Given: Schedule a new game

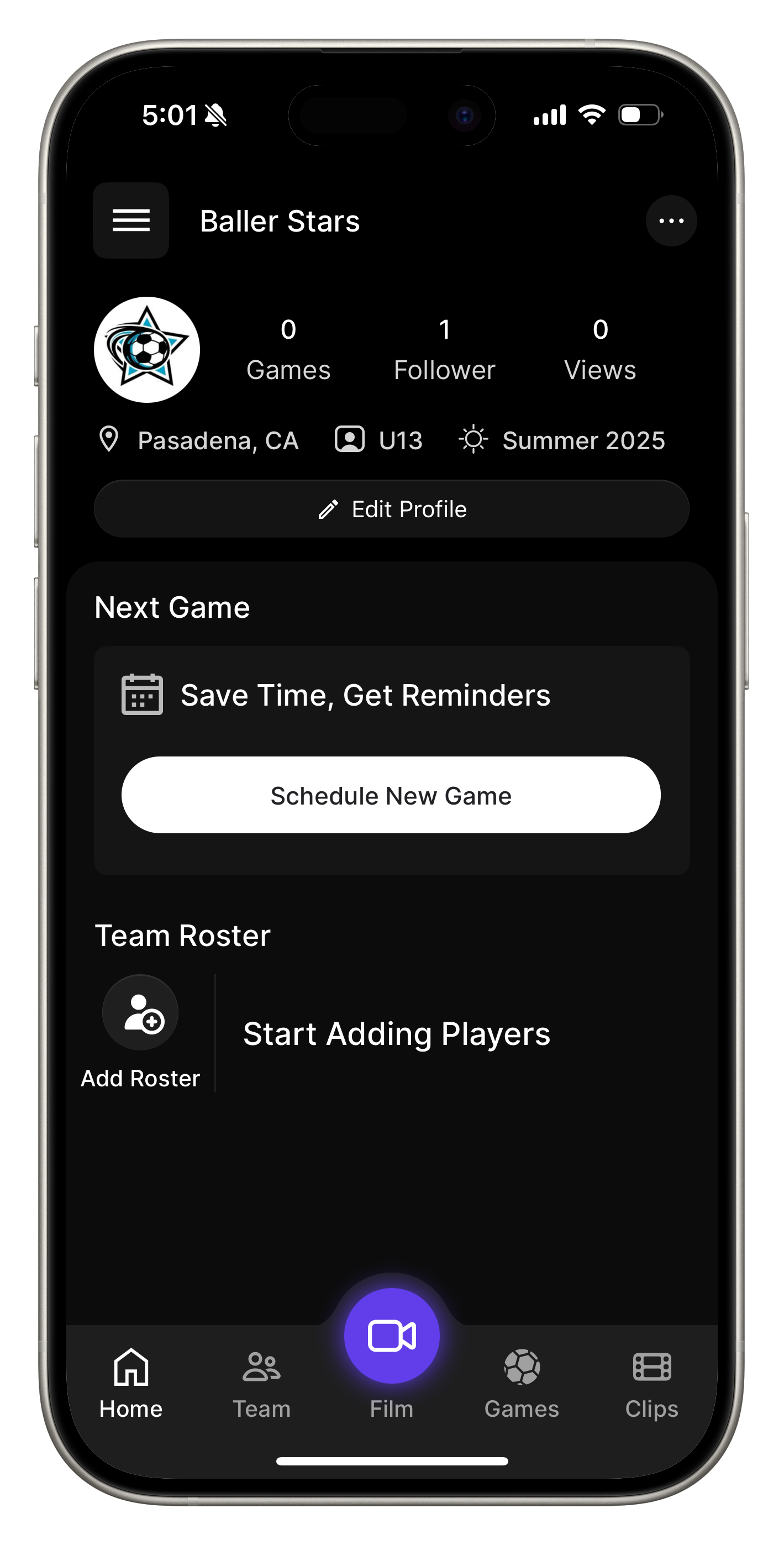Looking at the screenshot, I should (x=391, y=795).
